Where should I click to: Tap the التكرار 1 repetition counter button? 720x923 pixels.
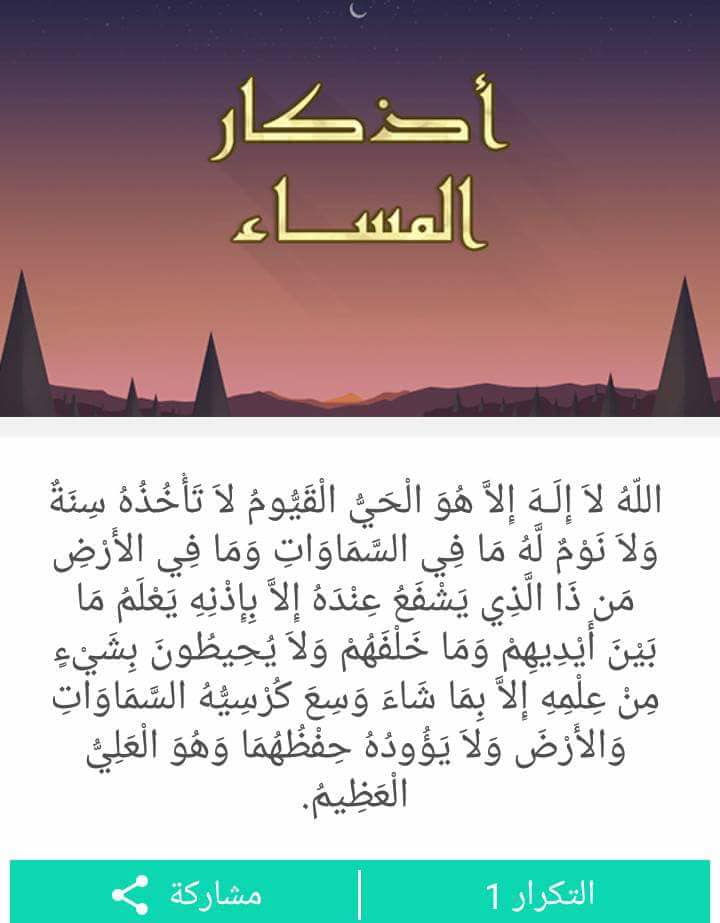536,892
